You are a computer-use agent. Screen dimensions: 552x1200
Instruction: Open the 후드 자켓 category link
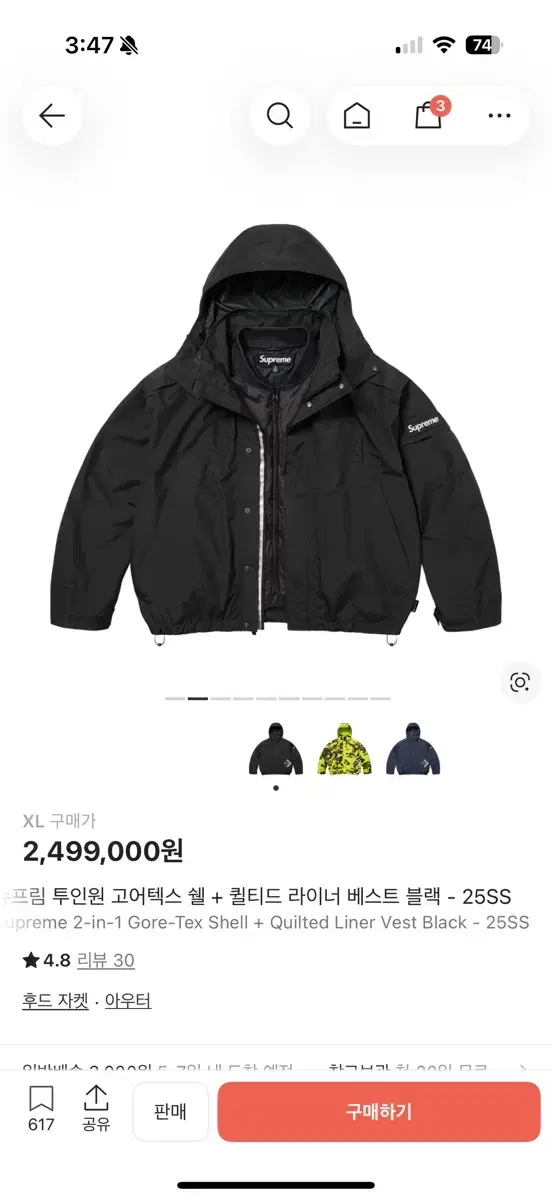coord(55,1000)
